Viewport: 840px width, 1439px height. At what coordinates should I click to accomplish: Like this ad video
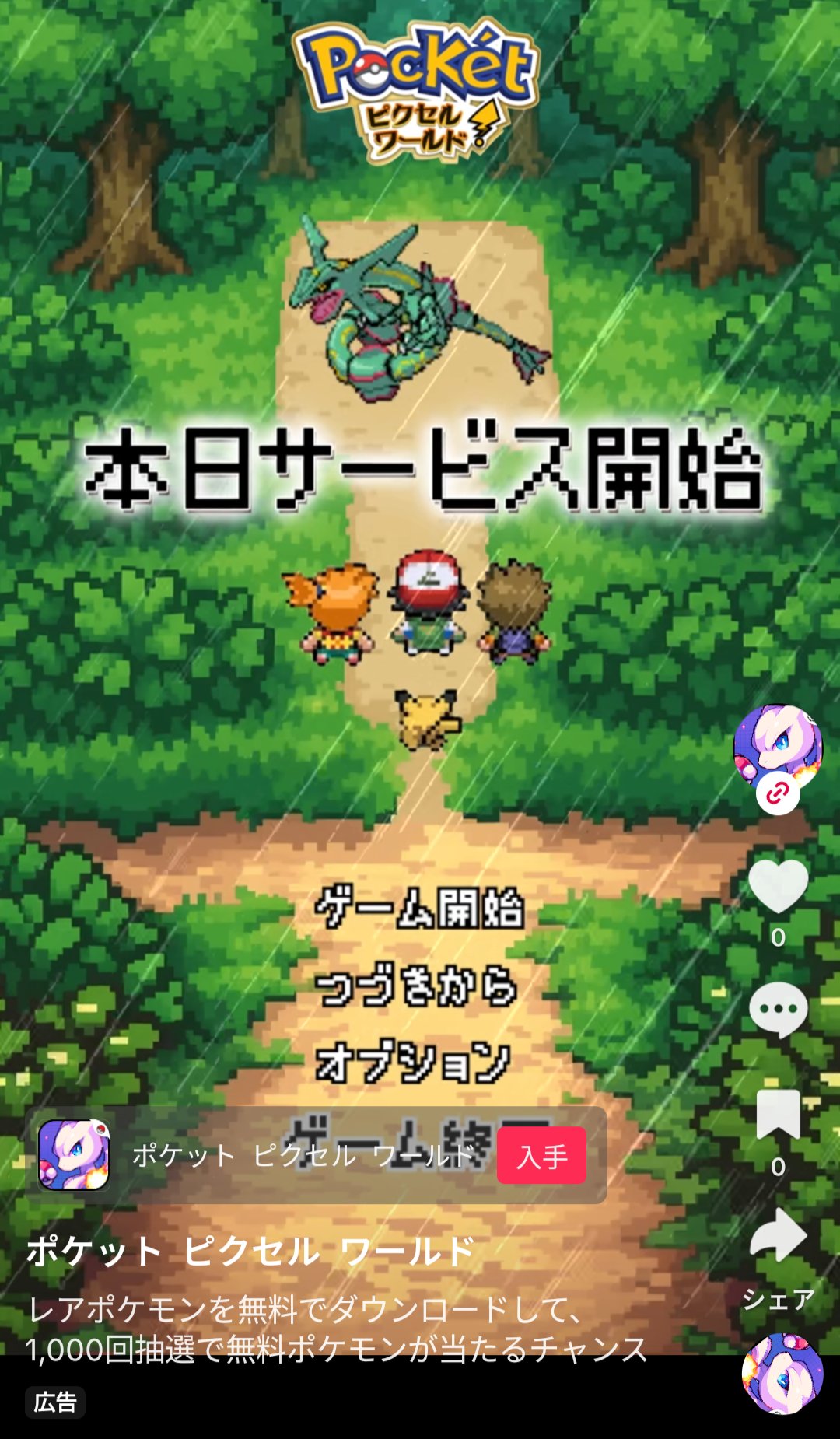(778, 887)
